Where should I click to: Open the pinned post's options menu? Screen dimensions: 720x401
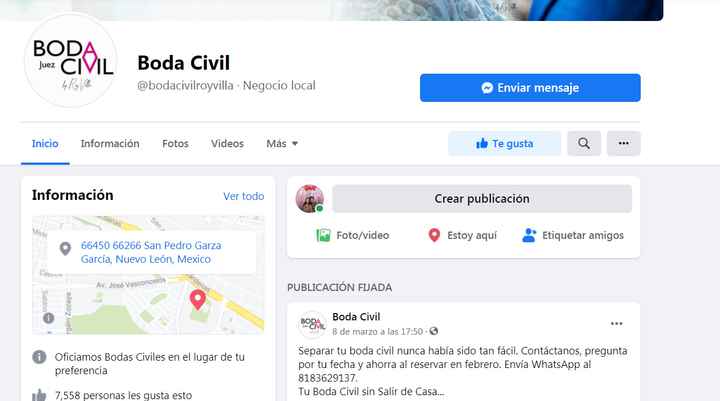(617, 324)
